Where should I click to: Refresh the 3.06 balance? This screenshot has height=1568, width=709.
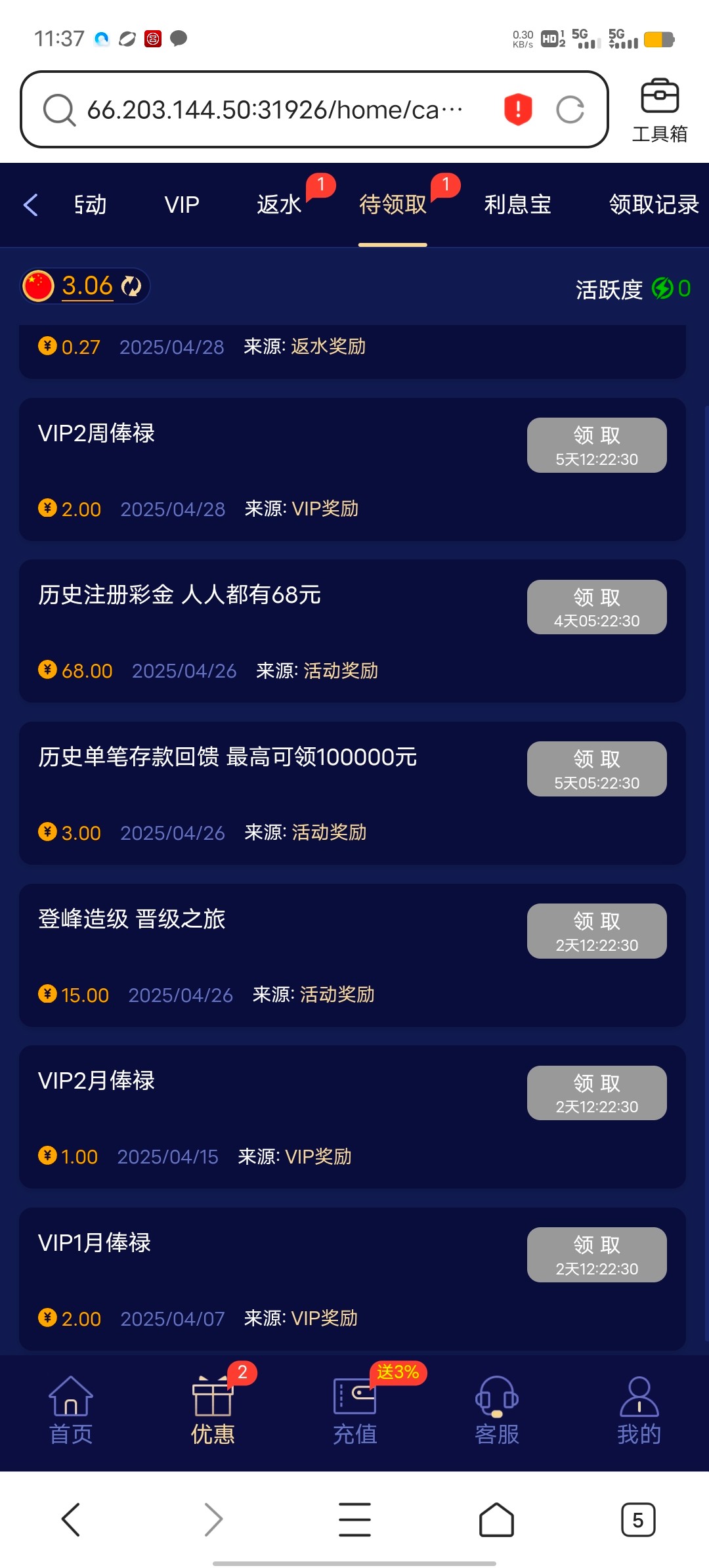pos(131,286)
